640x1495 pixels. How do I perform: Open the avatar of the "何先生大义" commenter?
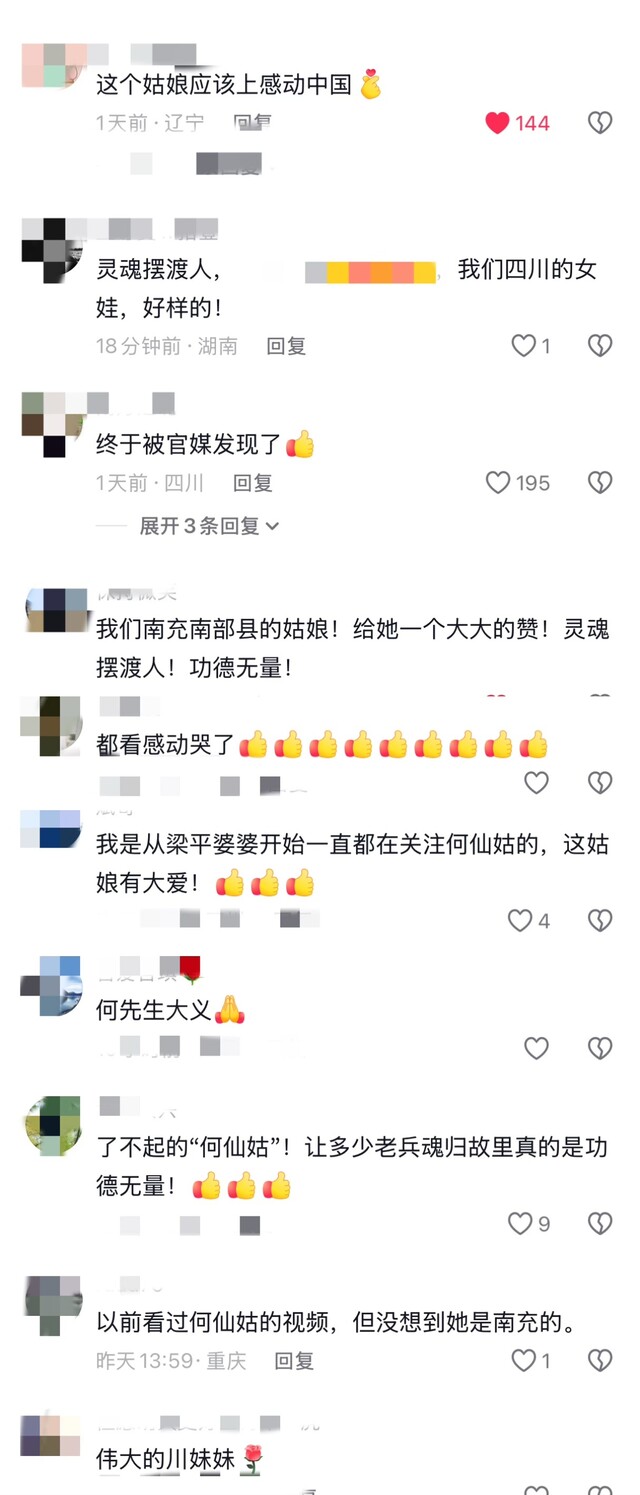51,985
